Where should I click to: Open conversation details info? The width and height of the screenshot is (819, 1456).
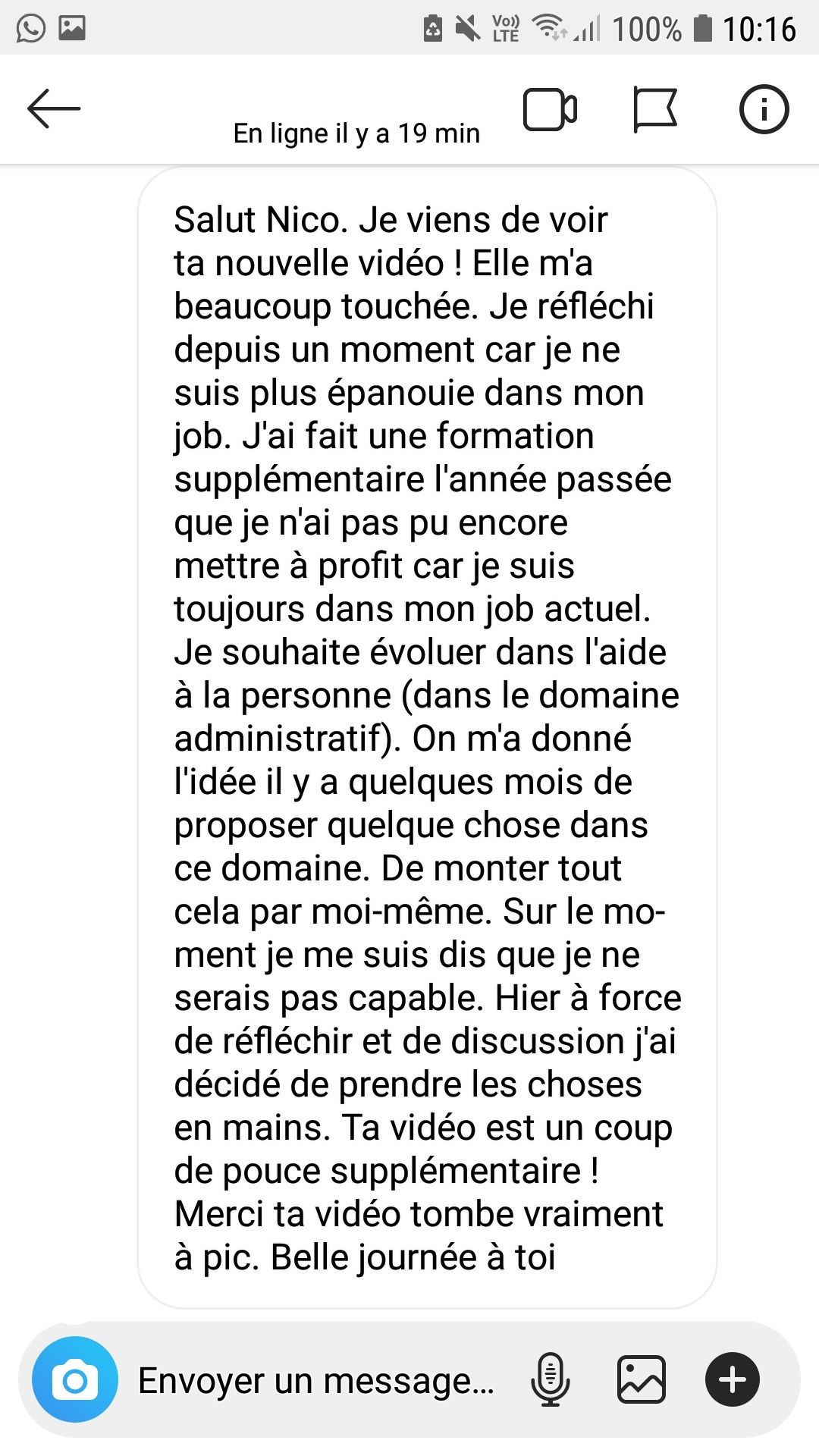(x=764, y=109)
